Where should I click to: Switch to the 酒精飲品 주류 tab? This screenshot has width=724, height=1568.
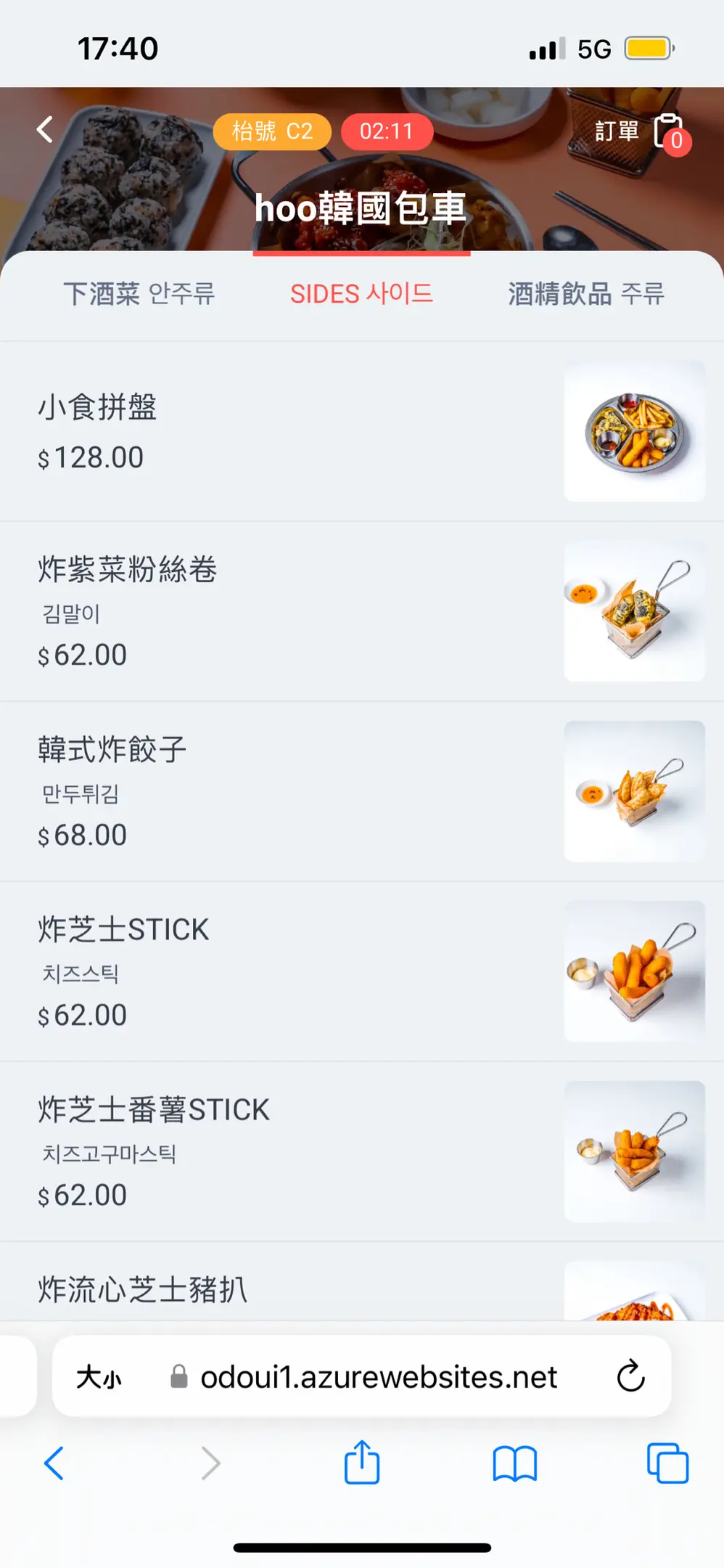pyautogui.click(x=586, y=294)
